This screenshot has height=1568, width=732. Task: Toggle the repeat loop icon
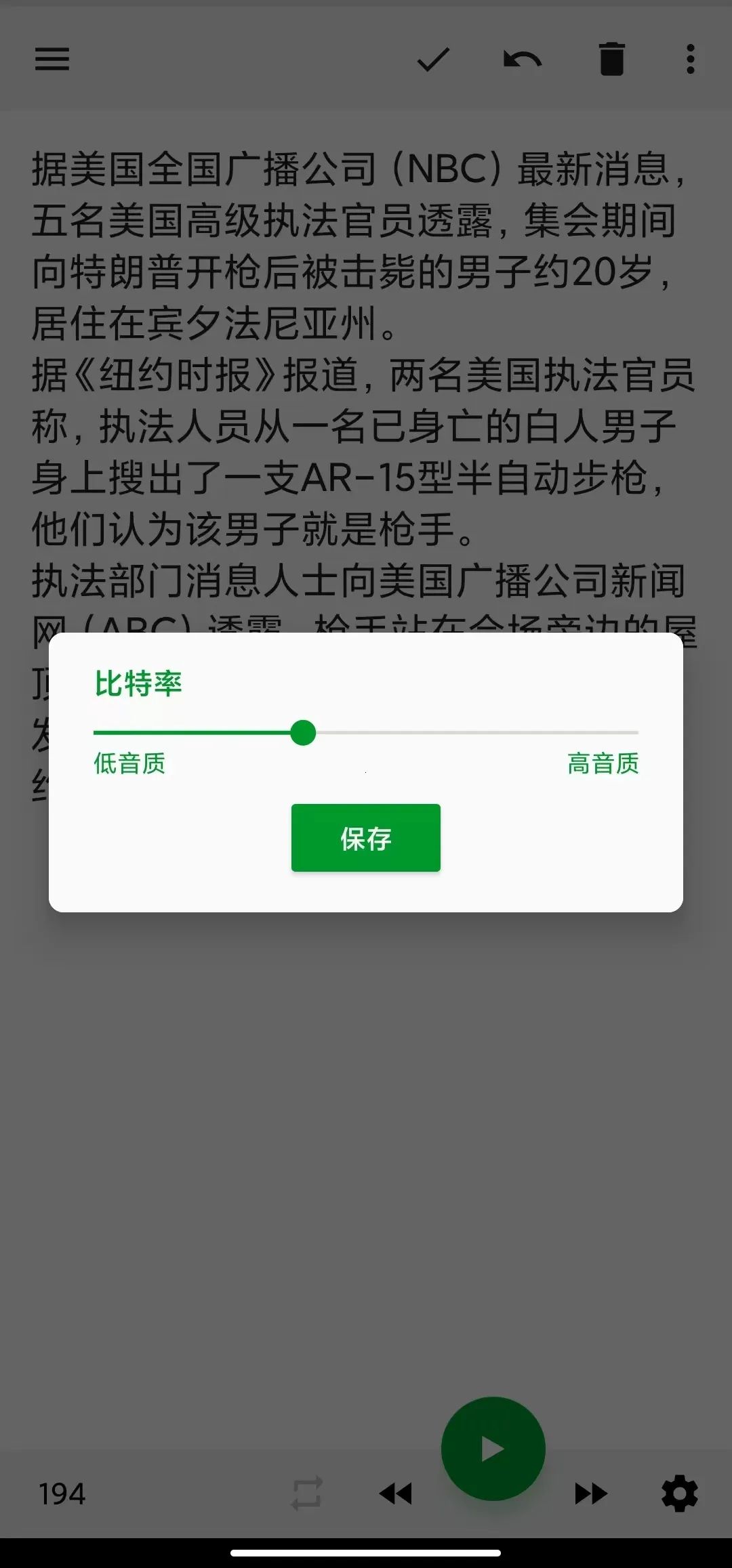click(306, 1493)
